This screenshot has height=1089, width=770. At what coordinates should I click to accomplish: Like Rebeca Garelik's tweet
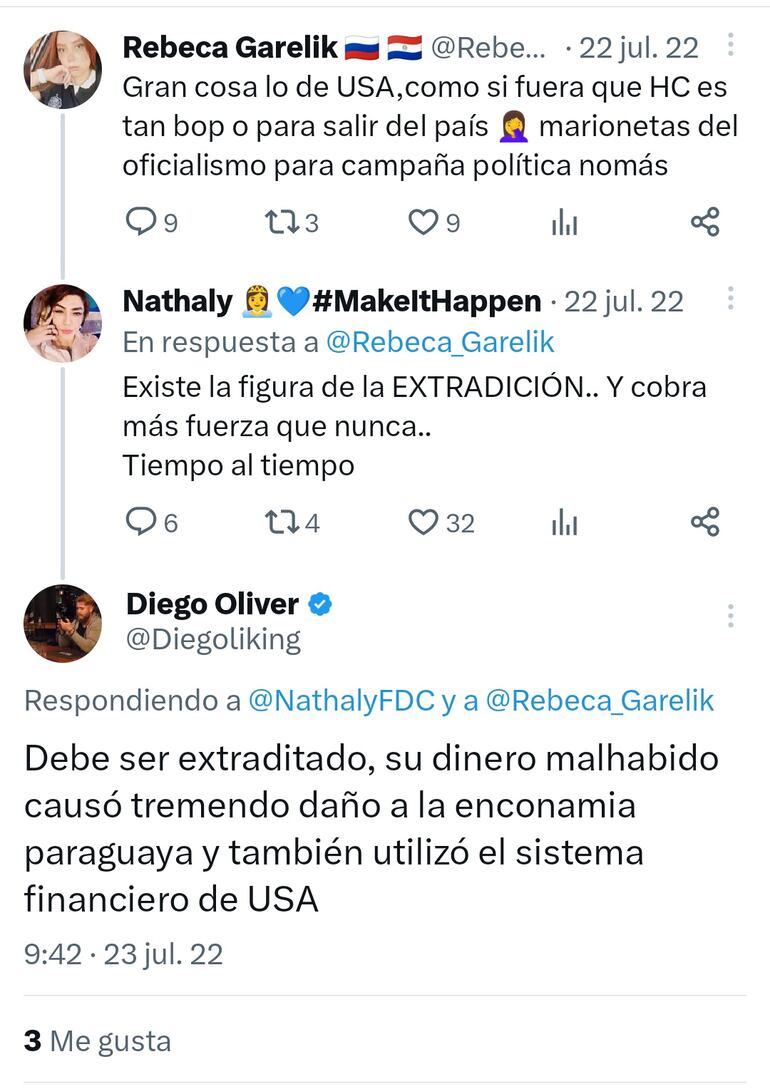coord(423,223)
